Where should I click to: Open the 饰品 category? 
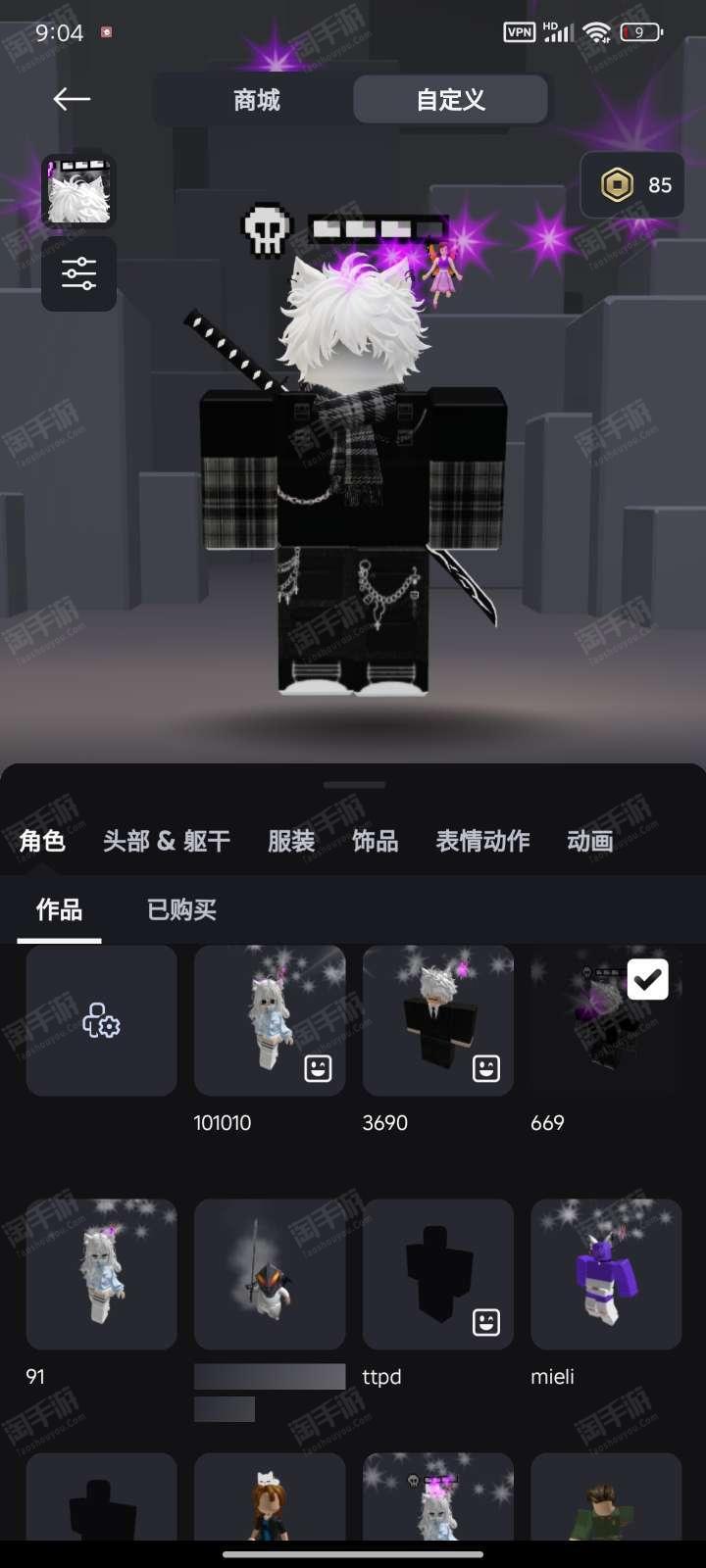376,841
